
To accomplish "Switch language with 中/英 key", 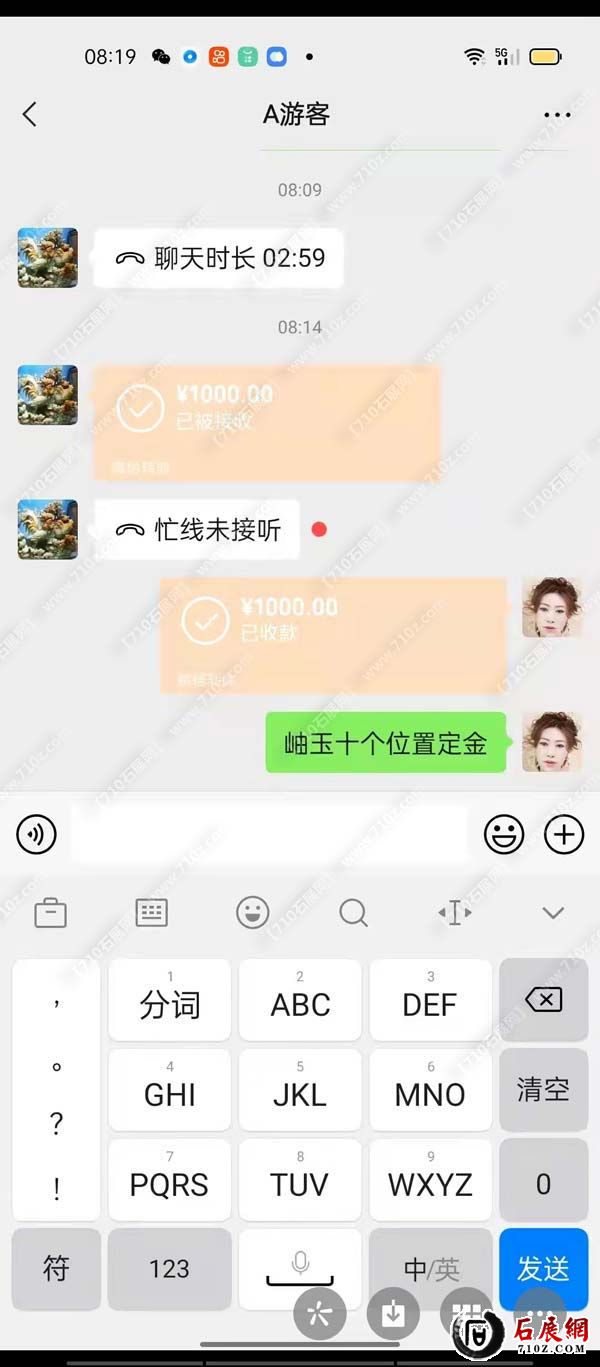I will point(430,1269).
